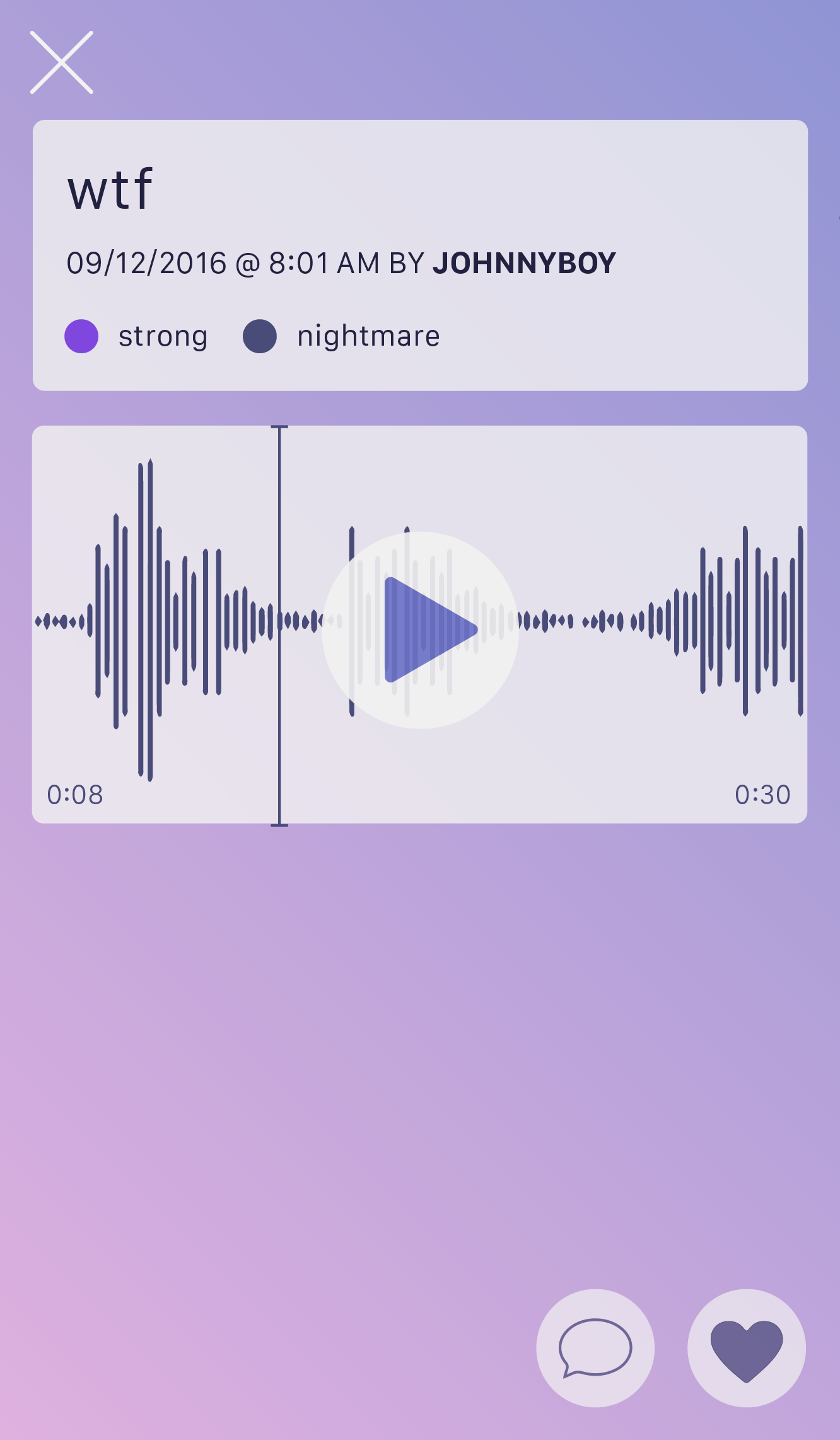Close the recording detail screen
Image resolution: width=840 pixels, height=1440 pixels.
(62, 62)
